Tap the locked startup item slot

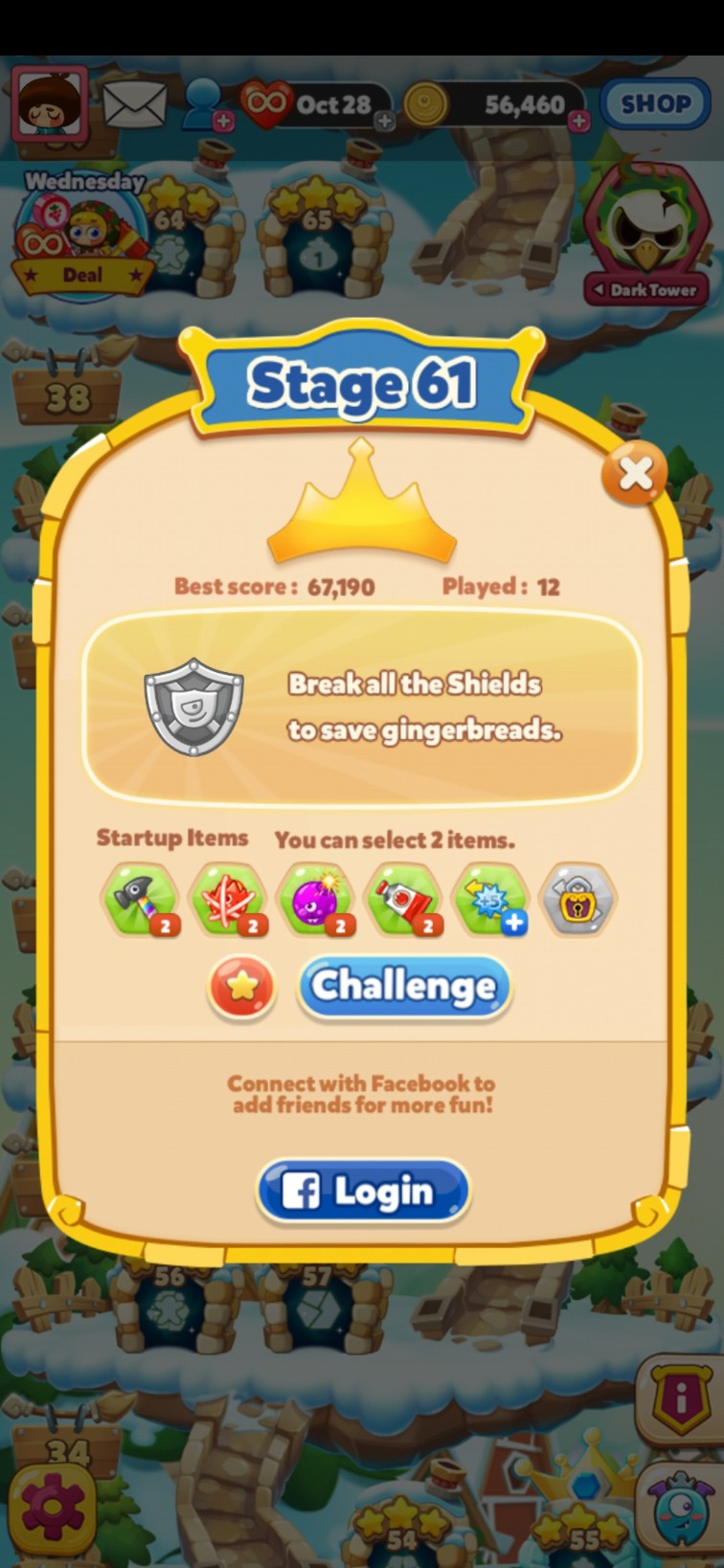tap(578, 900)
